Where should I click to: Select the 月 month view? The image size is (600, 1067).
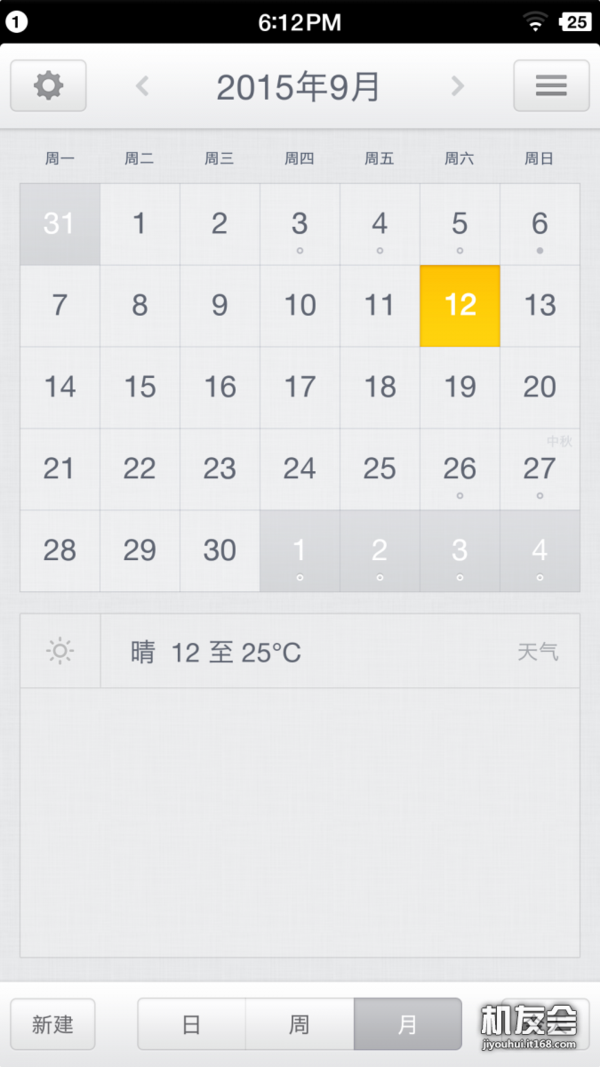[407, 1024]
